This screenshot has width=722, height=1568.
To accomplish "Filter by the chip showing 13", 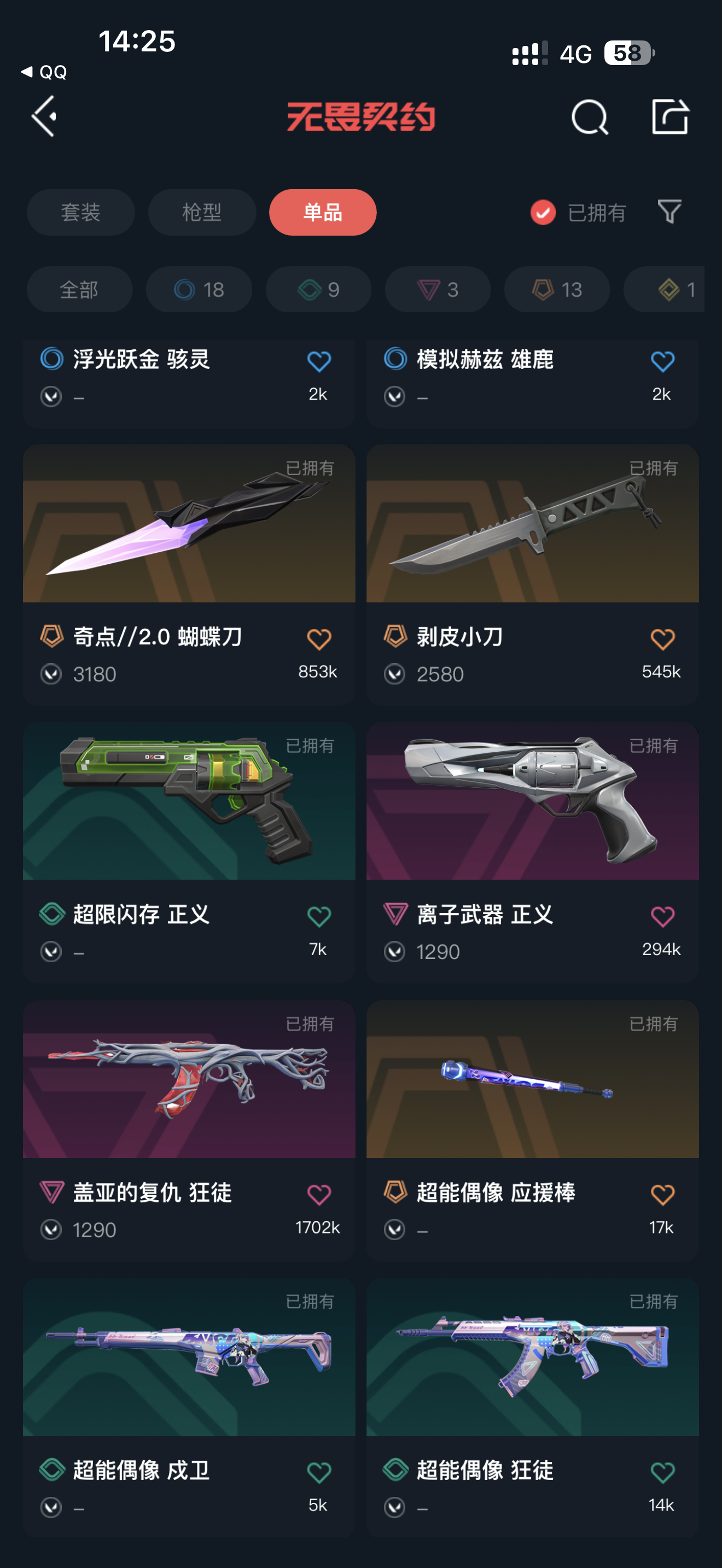I will 556,290.
